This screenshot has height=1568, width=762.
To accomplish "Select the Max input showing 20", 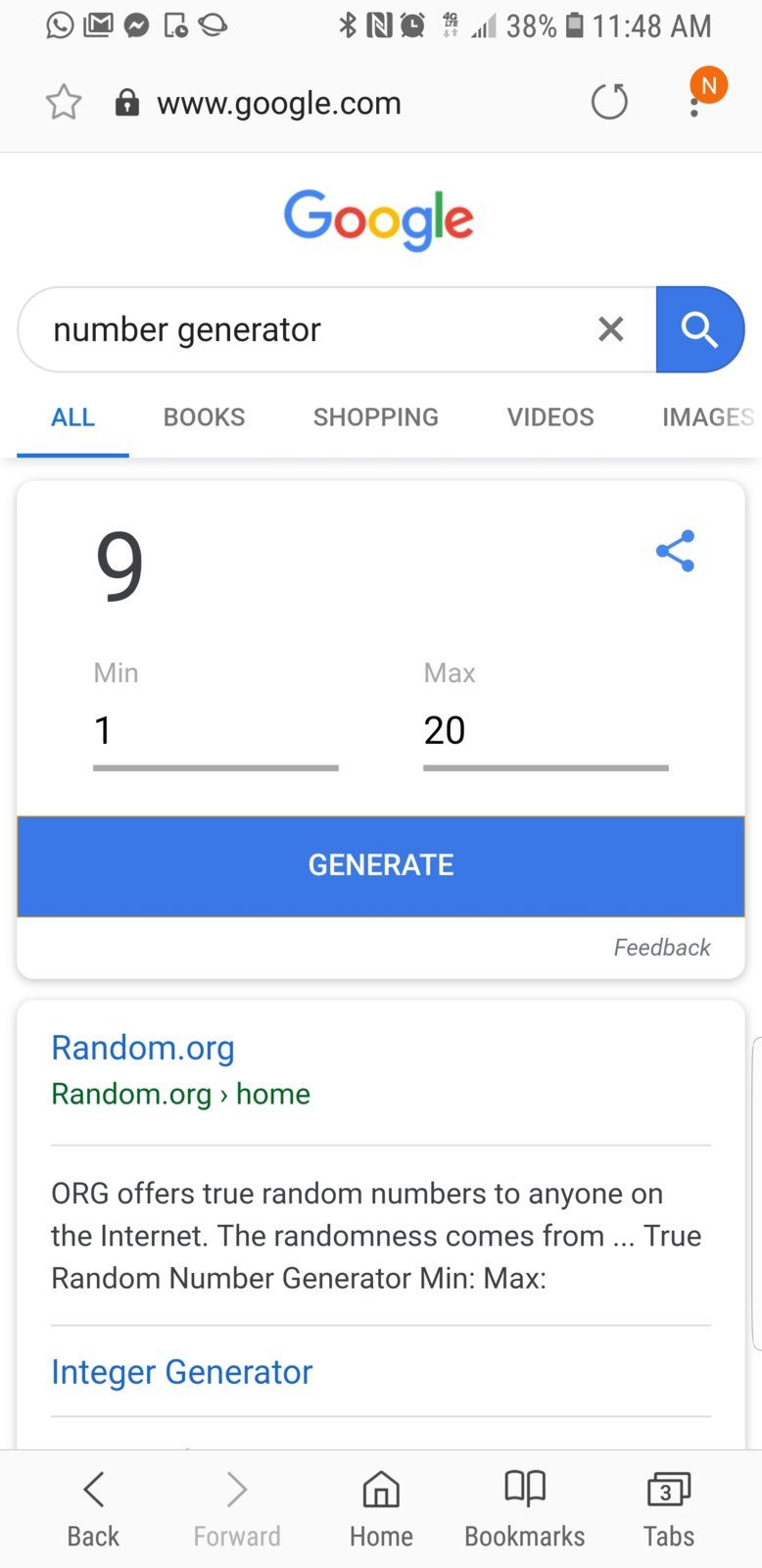I will tap(545, 730).
